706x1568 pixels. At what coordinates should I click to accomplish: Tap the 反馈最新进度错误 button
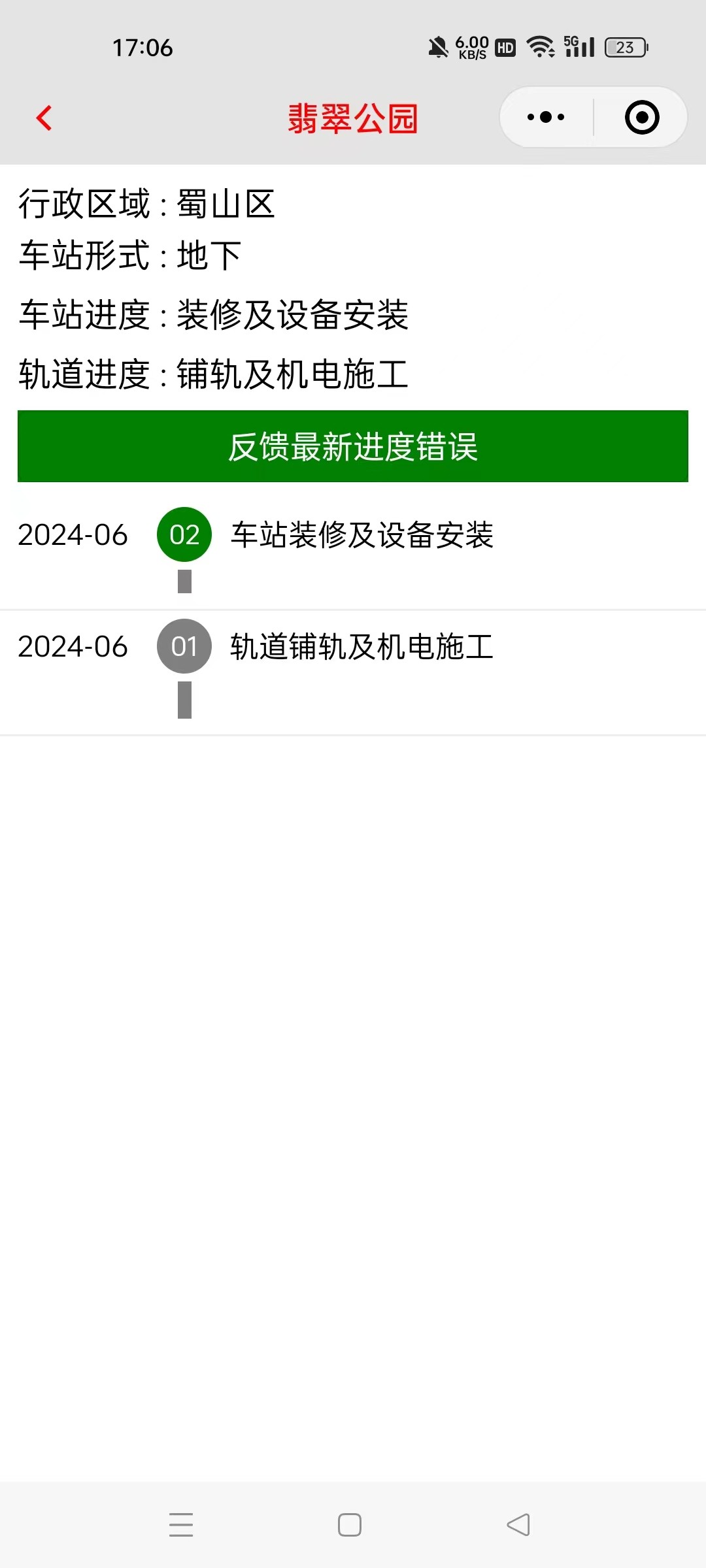coord(353,447)
